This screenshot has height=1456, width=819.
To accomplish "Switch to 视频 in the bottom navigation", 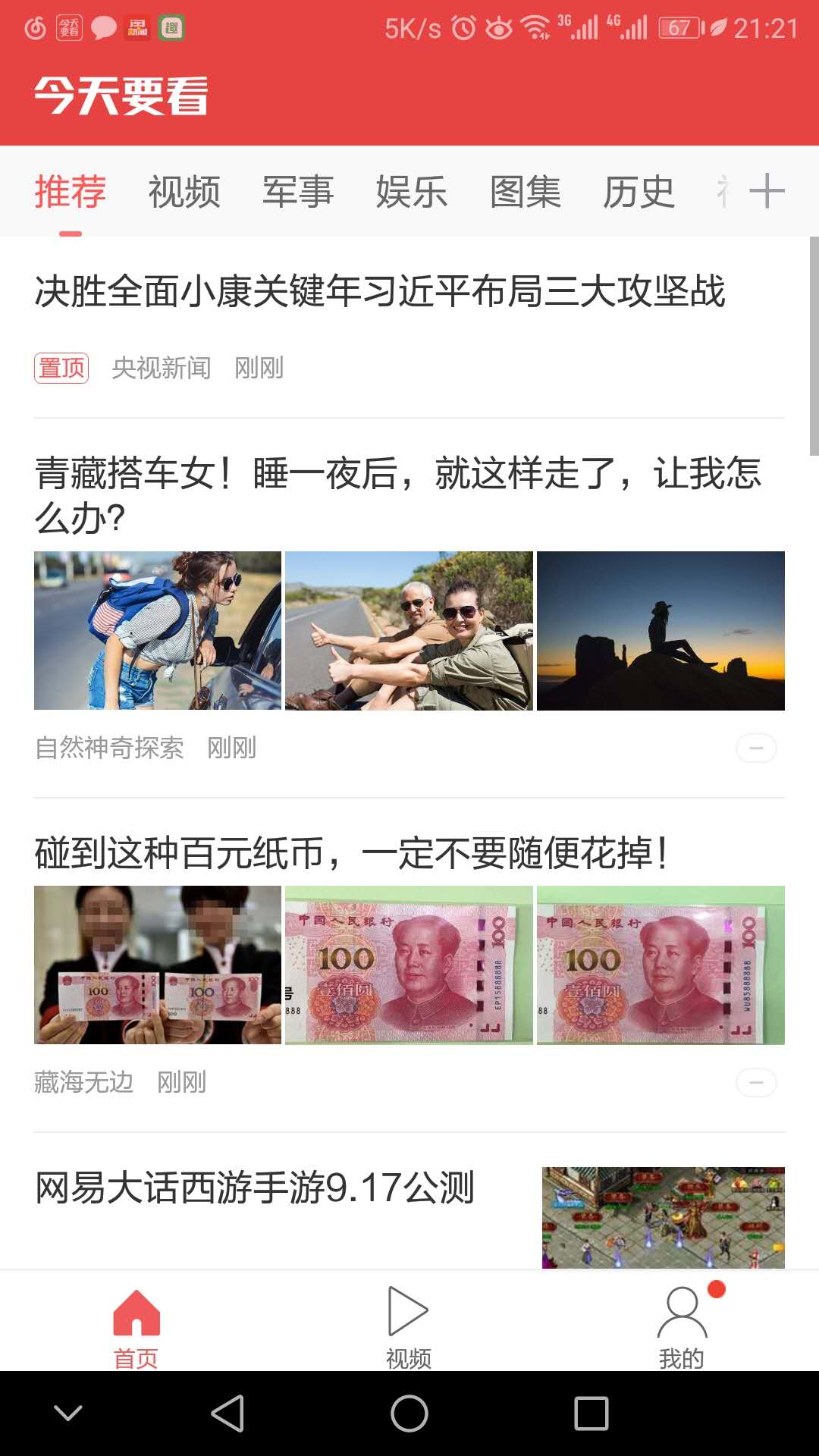I will tap(409, 1327).
